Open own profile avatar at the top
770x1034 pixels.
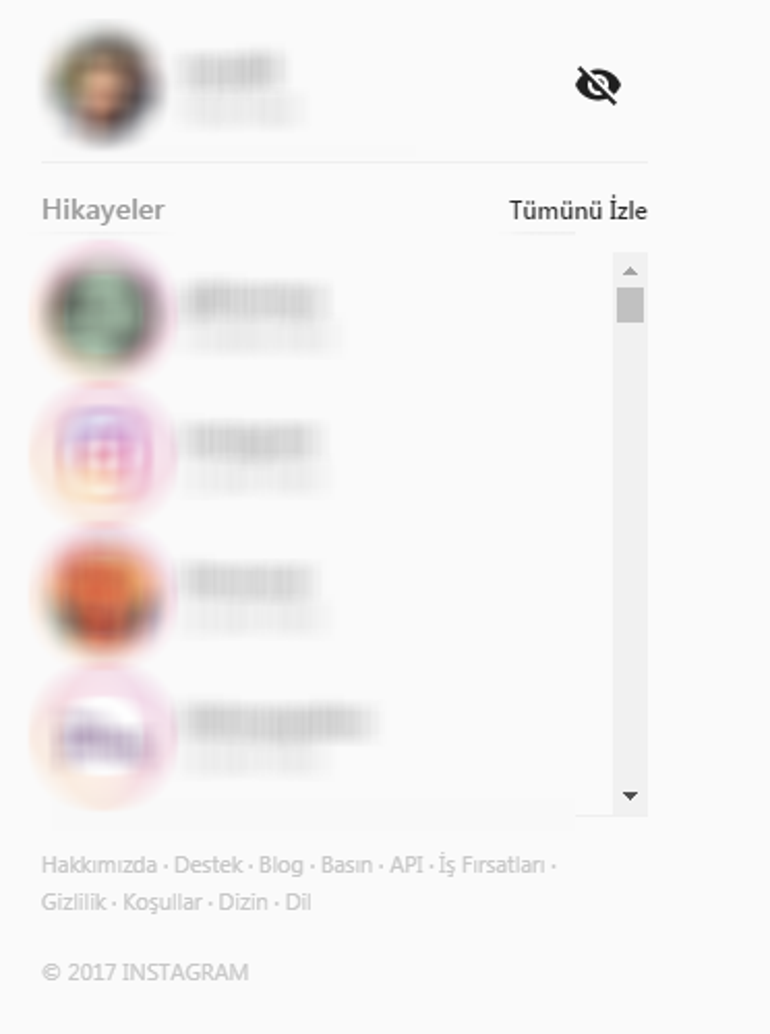(104, 86)
